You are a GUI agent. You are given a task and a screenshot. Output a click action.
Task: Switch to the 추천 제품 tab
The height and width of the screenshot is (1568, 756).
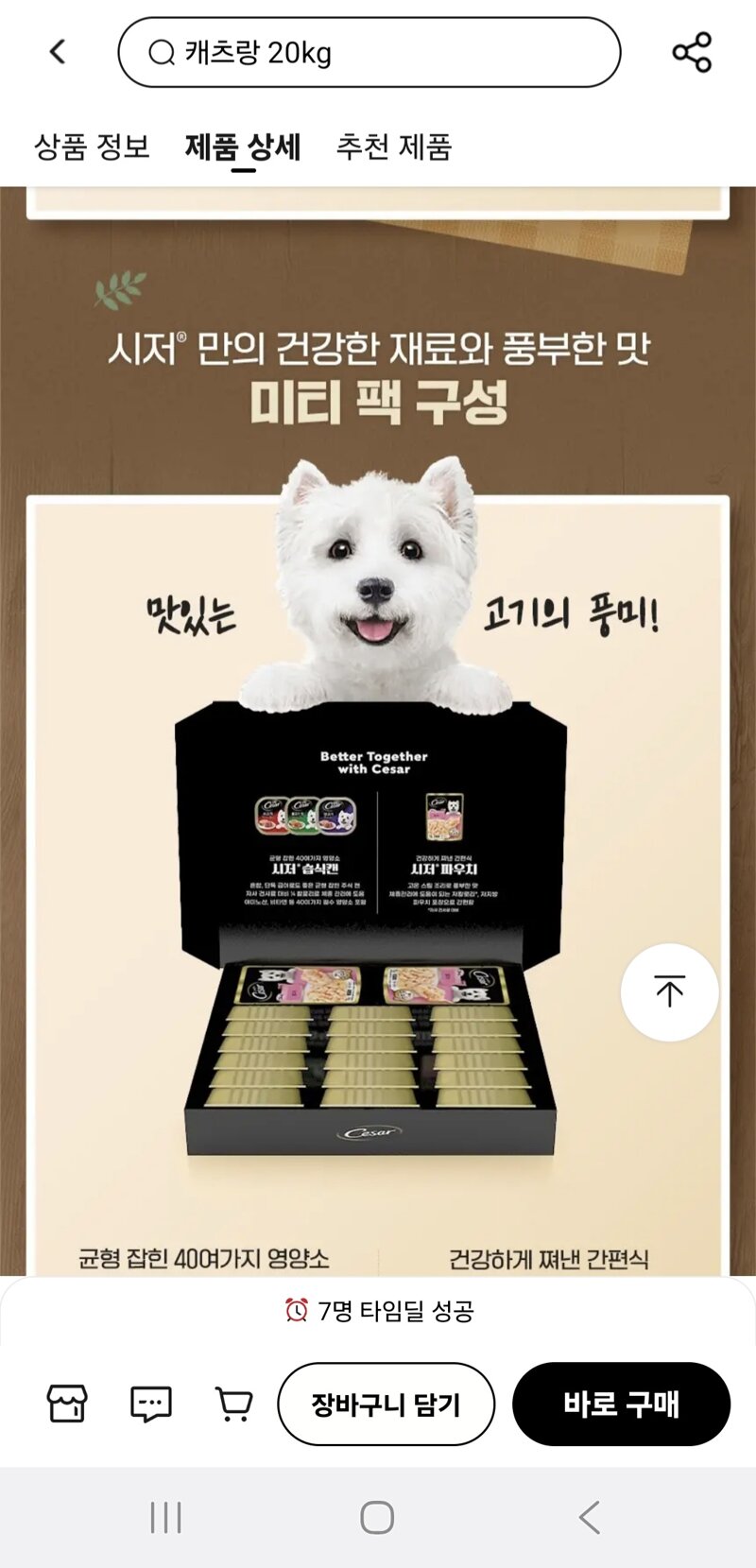[x=394, y=146]
